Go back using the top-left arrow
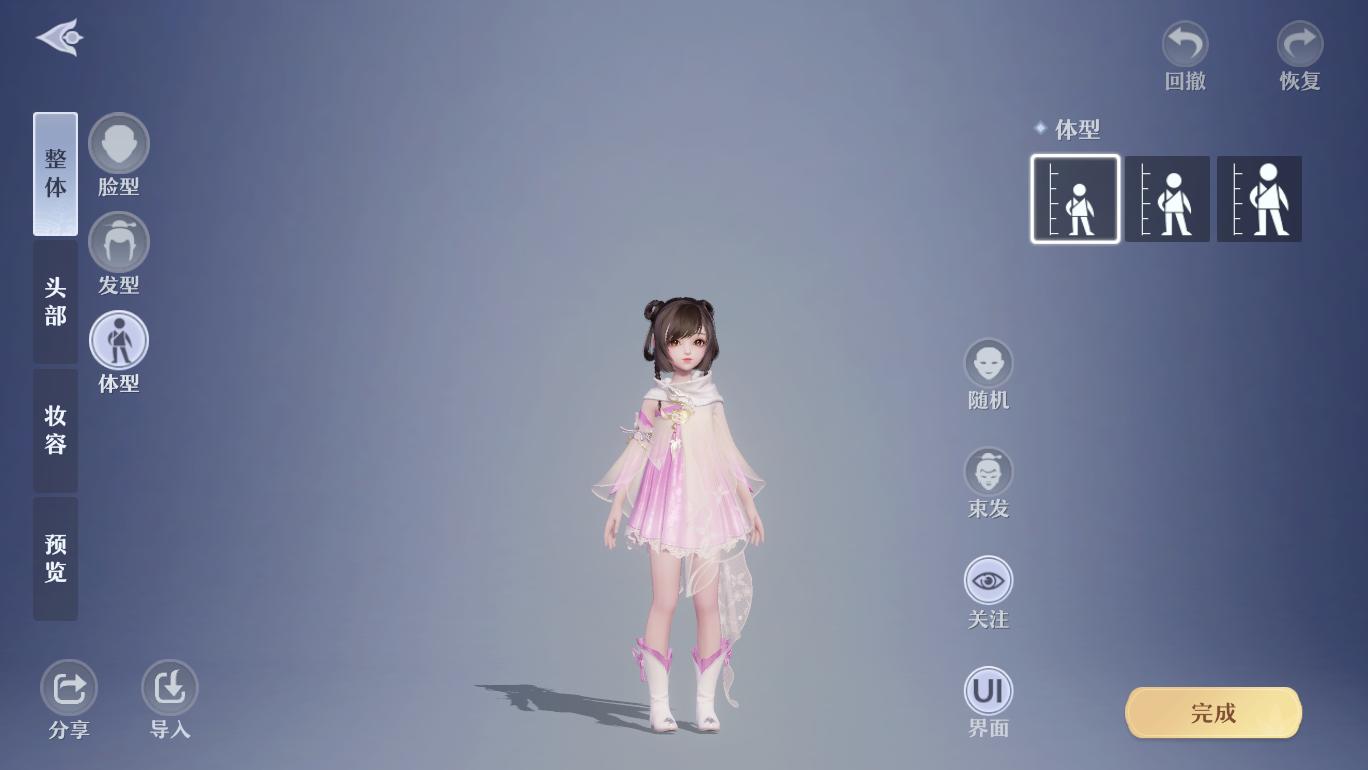Image resolution: width=1368 pixels, height=770 pixels. pyautogui.click(x=60, y=38)
